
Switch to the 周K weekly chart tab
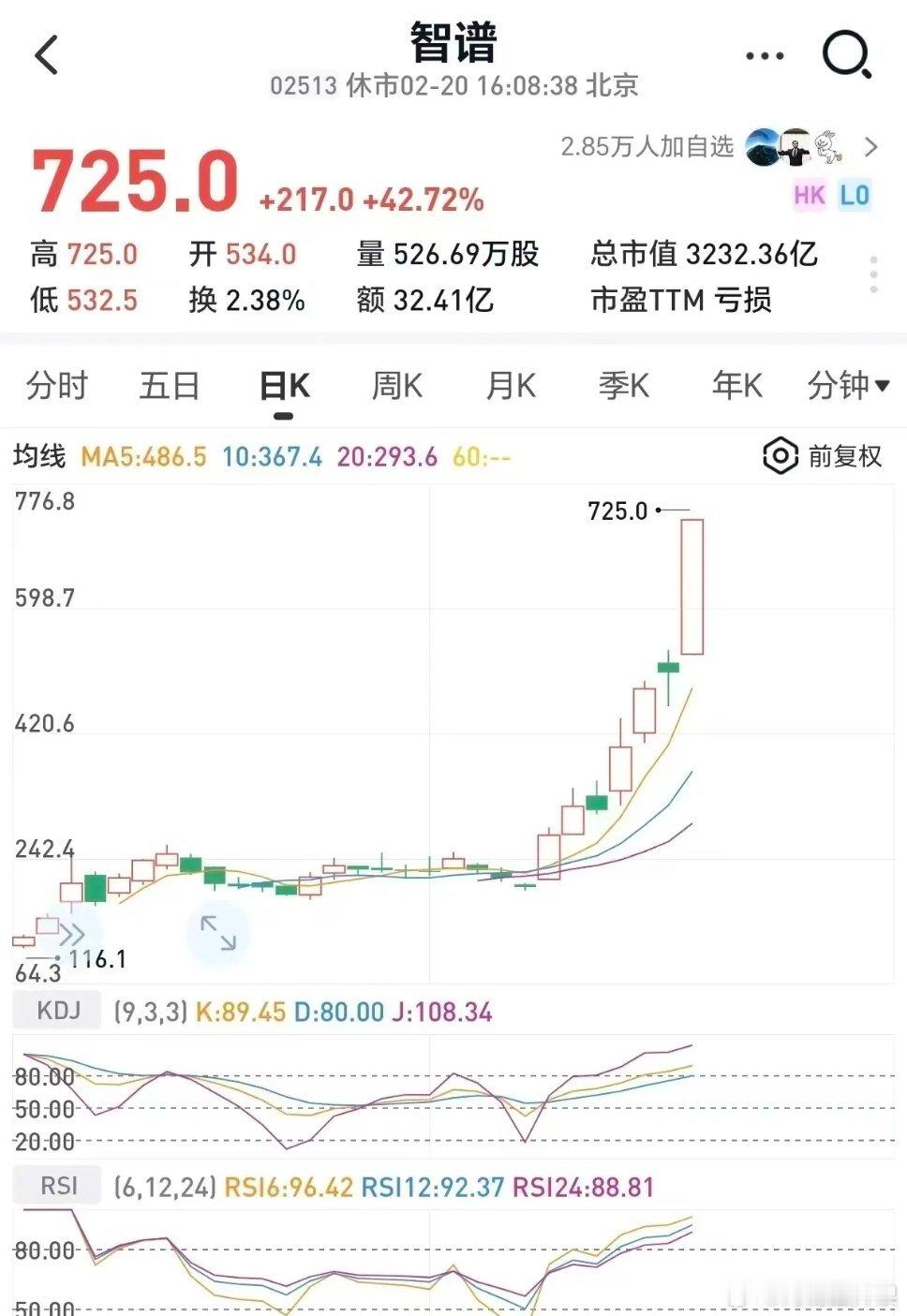[x=395, y=385]
